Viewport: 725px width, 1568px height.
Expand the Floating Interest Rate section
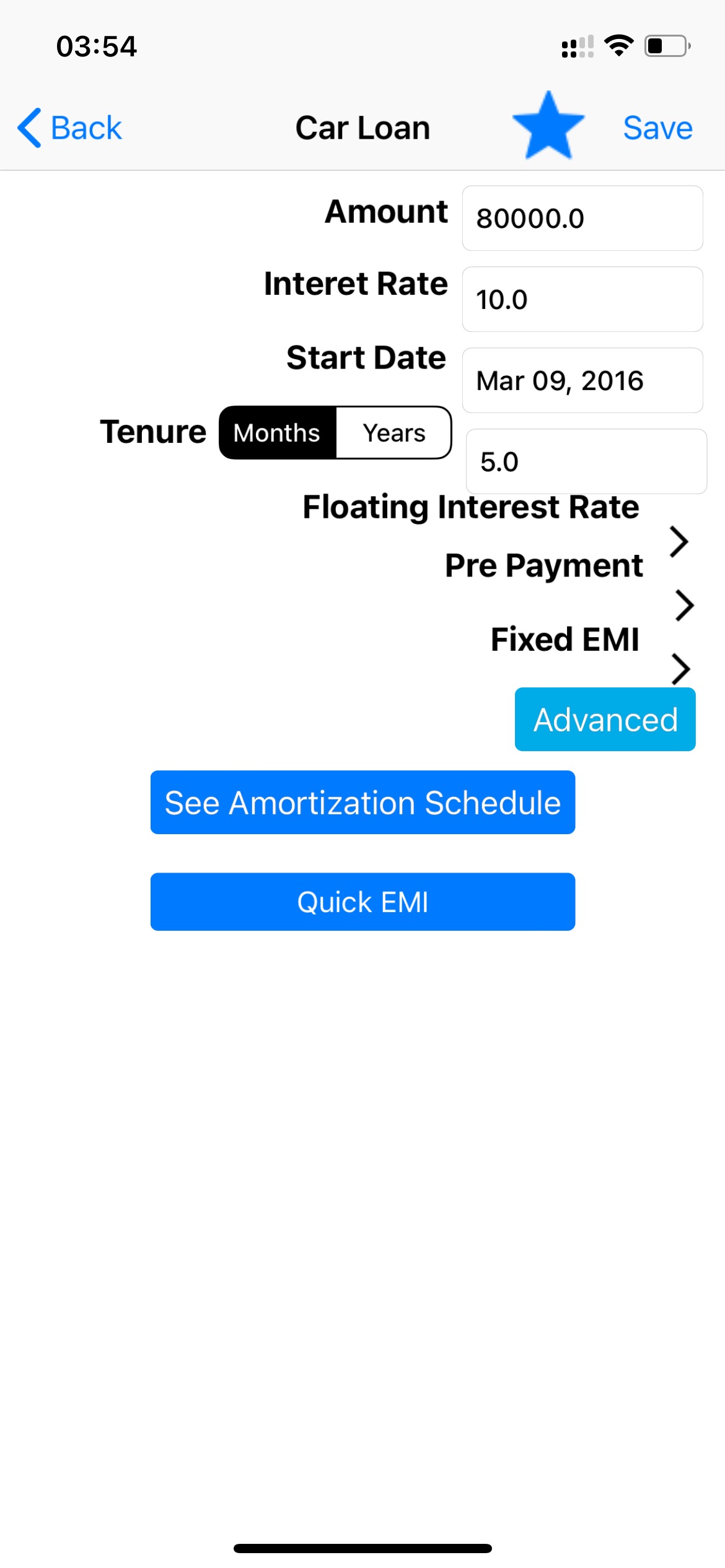pyautogui.click(x=680, y=542)
